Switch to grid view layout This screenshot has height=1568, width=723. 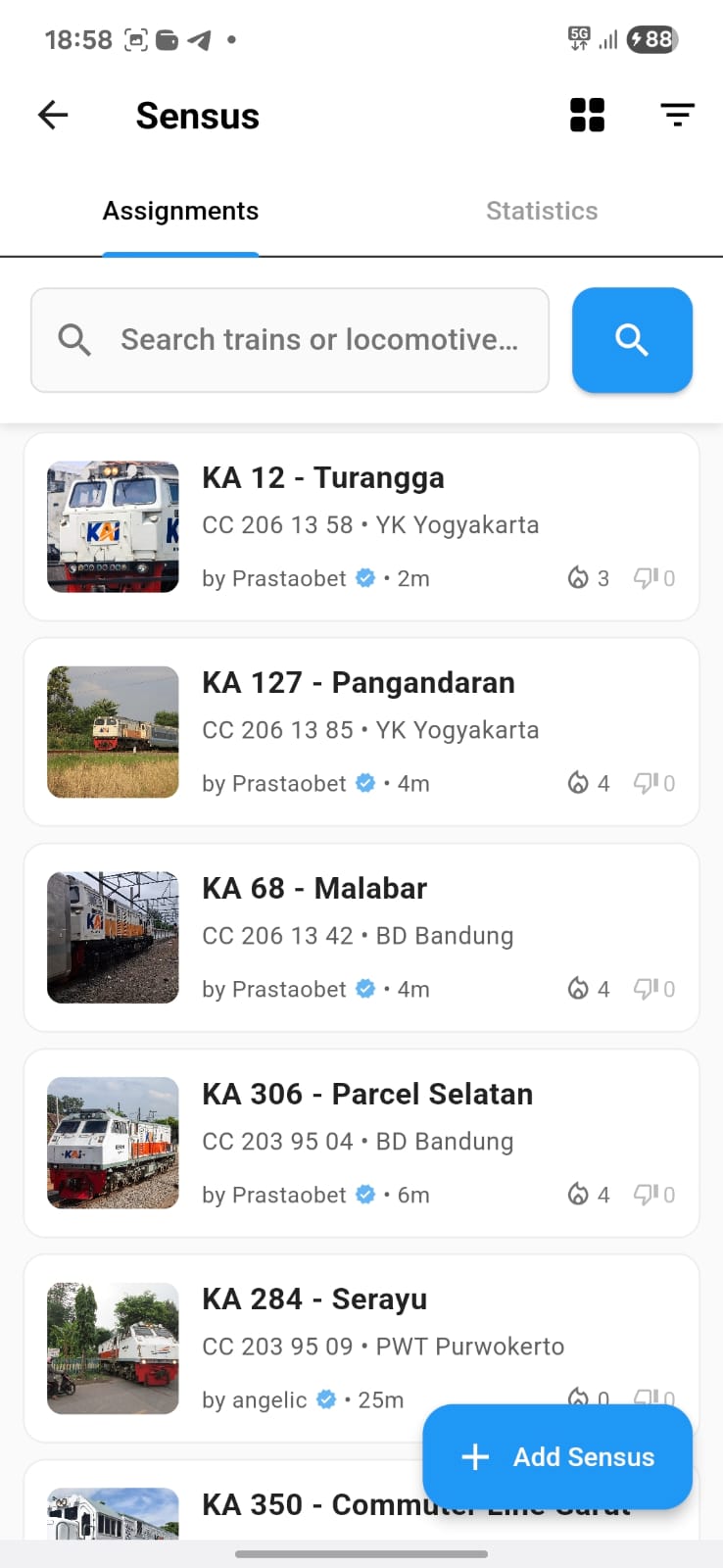coord(587,116)
